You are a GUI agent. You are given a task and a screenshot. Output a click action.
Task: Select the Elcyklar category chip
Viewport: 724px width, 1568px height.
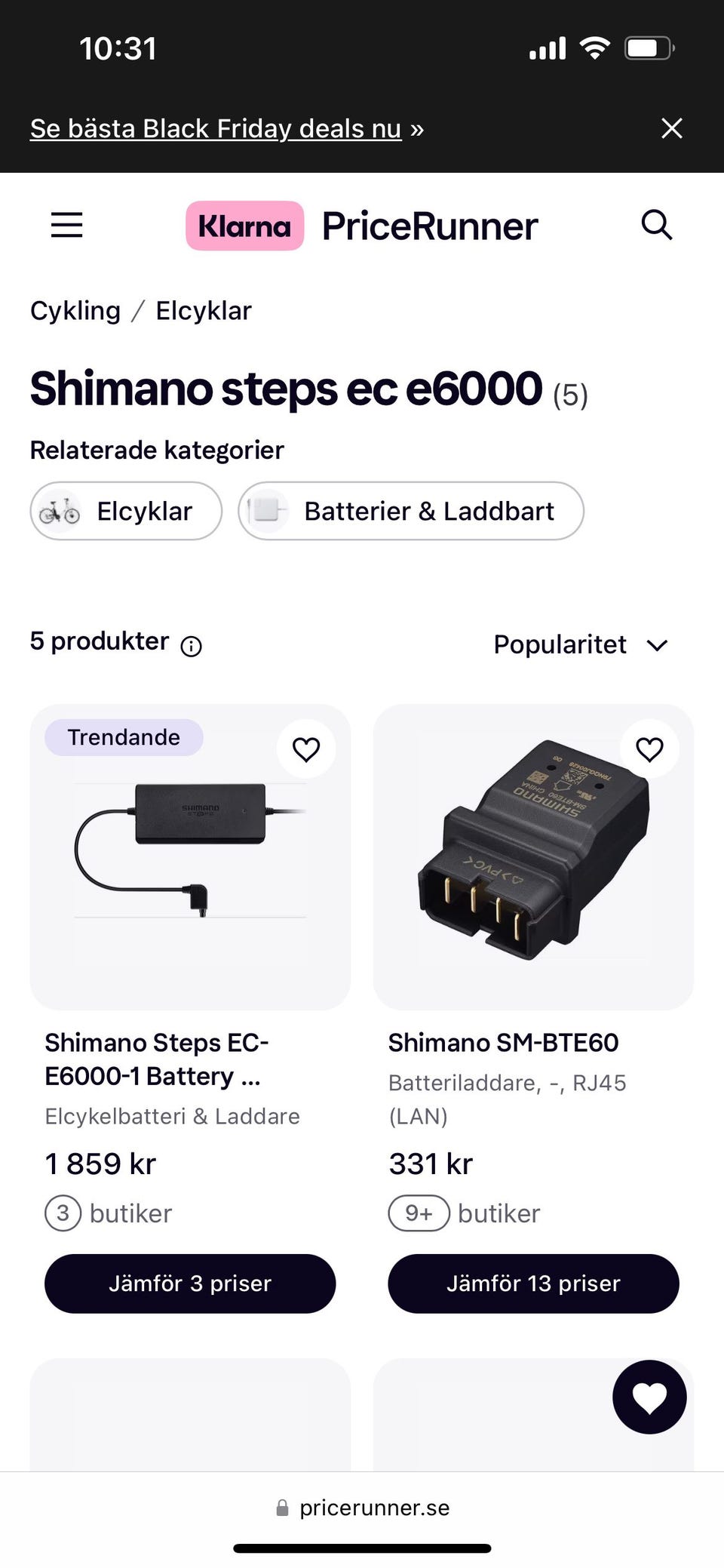pyautogui.click(x=126, y=511)
